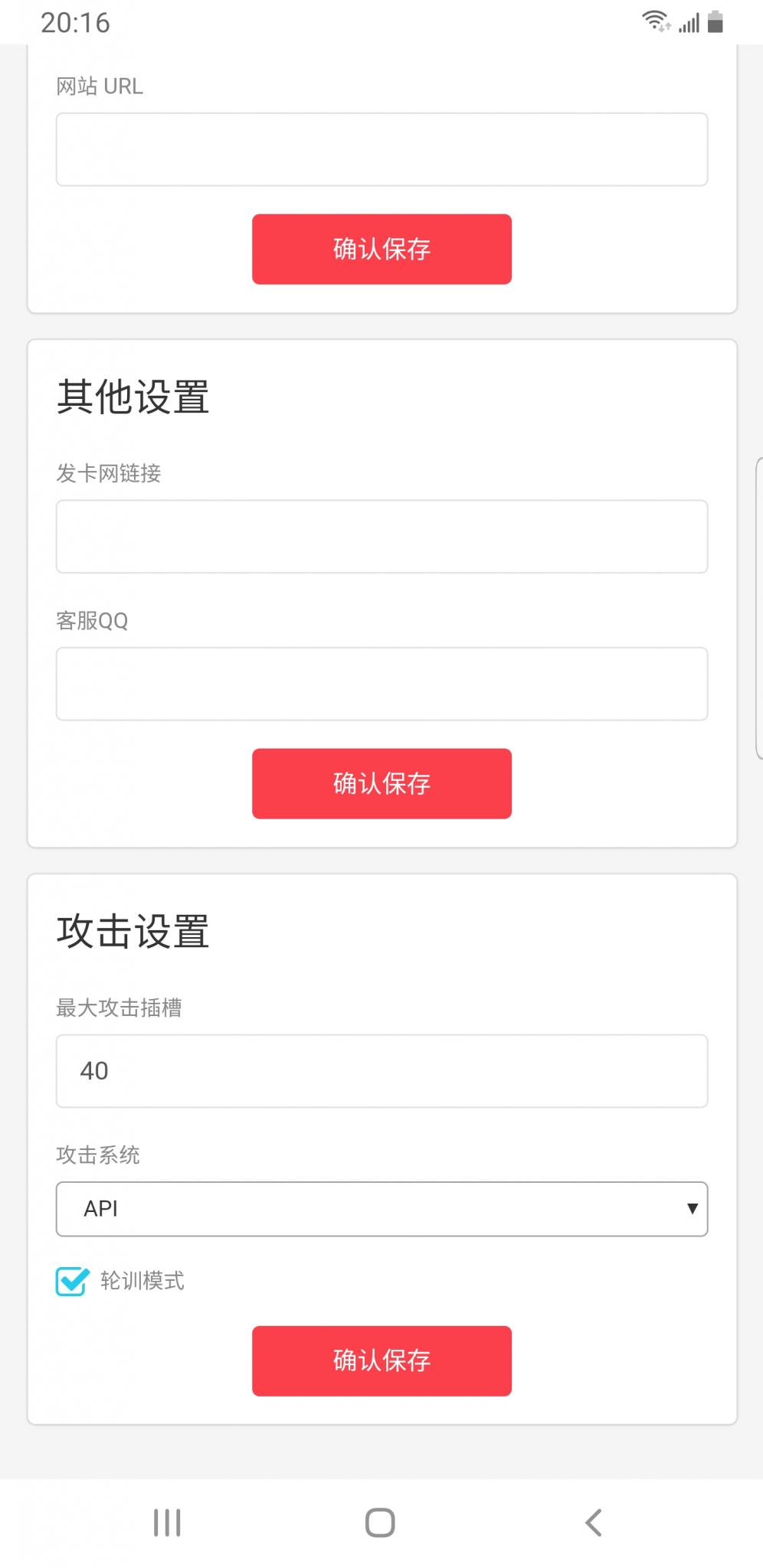Viewport: 763px width, 1568px height.
Task: Confirm save in 其他设置 section
Action: click(x=381, y=783)
